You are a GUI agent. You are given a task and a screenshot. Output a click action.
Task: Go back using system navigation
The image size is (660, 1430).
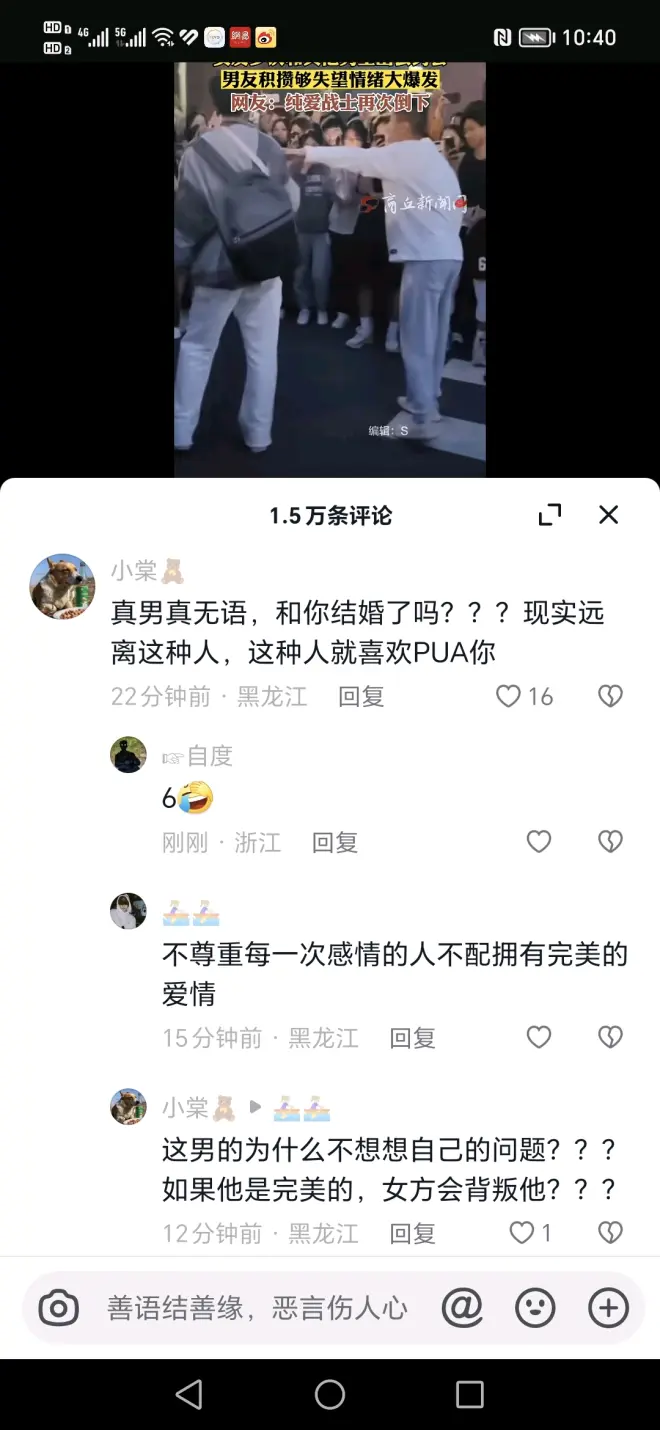[189, 1394]
